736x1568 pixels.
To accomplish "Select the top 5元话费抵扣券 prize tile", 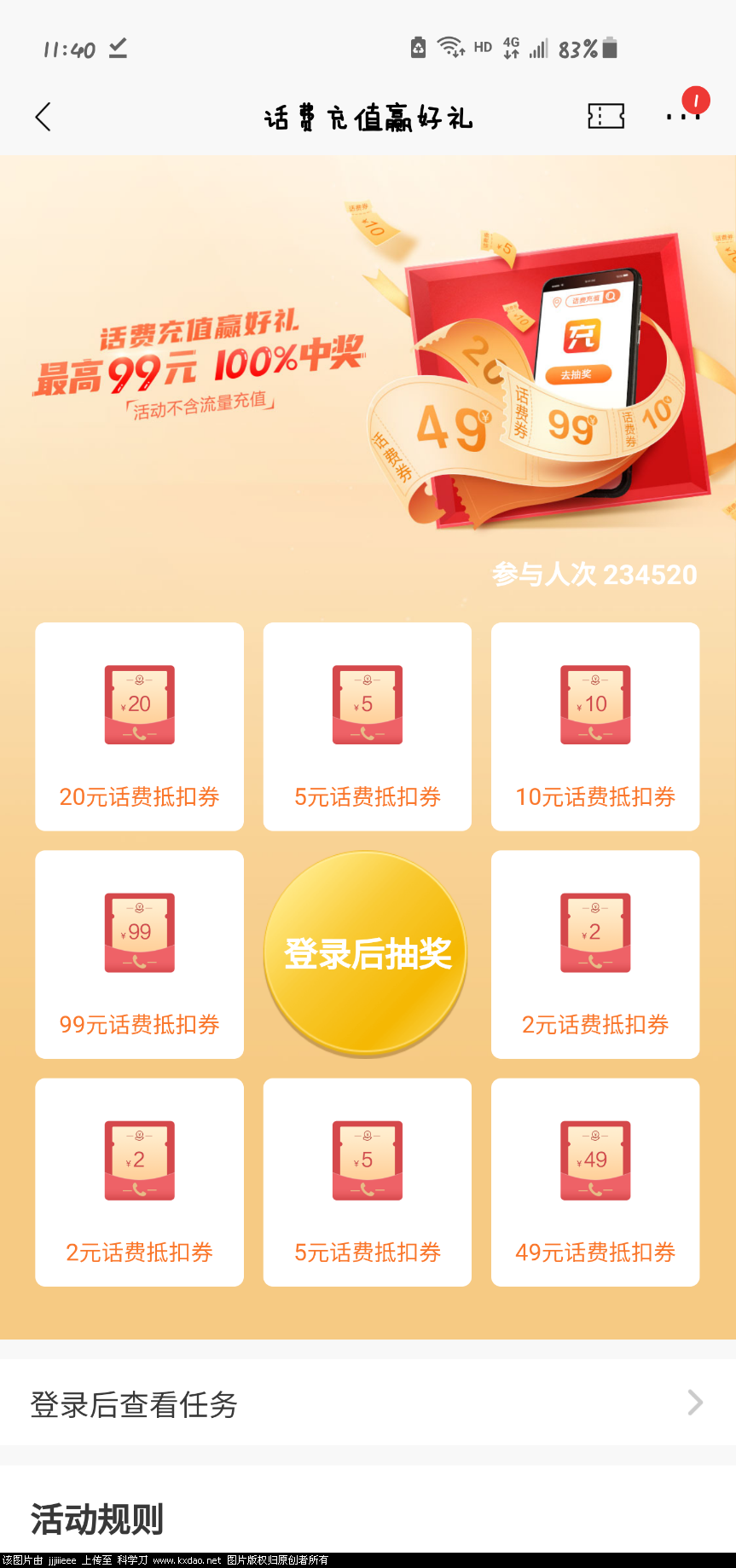I will 367,726.
